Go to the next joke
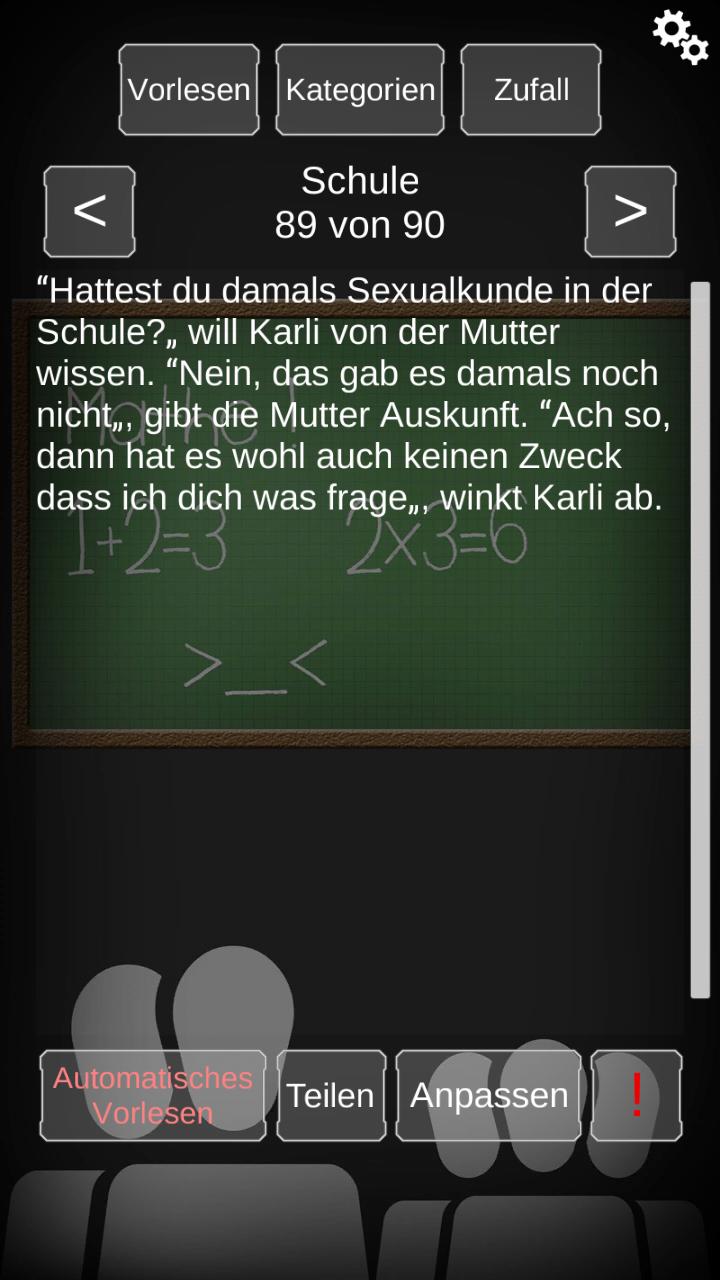The width and height of the screenshot is (720, 1280). click(630, 211)
